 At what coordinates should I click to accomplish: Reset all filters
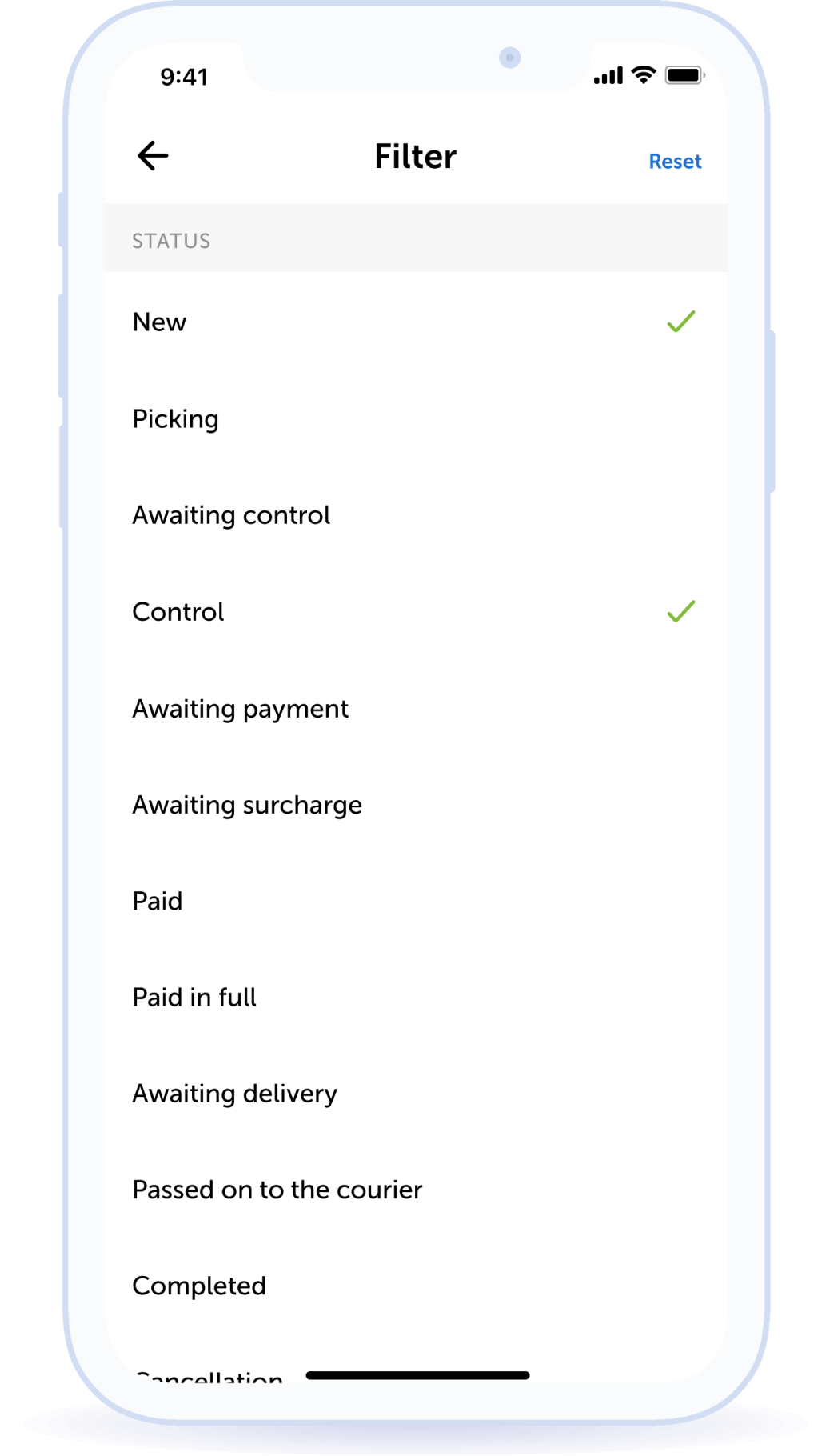[x=675, y=162]
